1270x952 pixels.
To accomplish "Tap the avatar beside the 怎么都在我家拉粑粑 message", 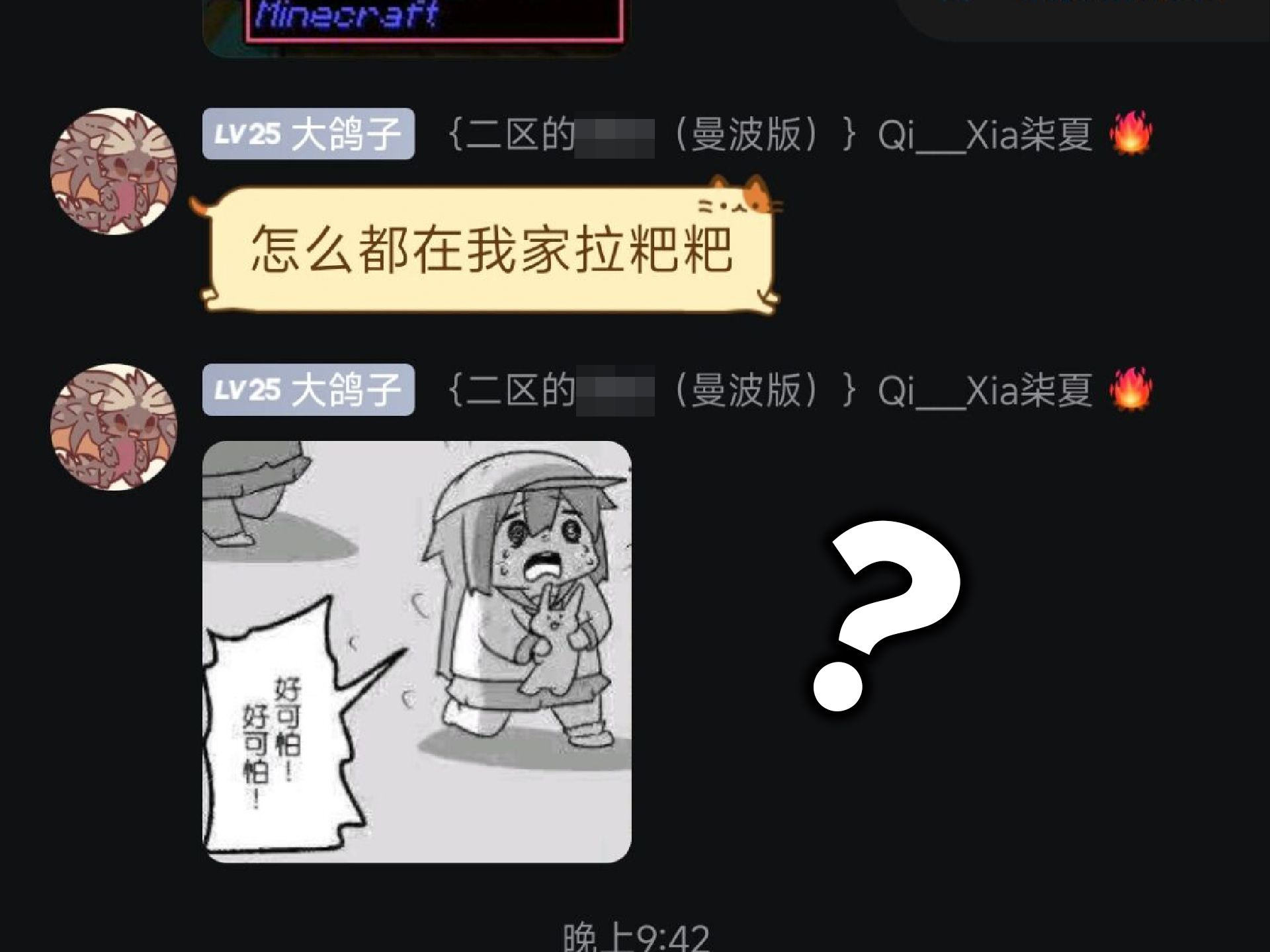I will coord(114,171).
